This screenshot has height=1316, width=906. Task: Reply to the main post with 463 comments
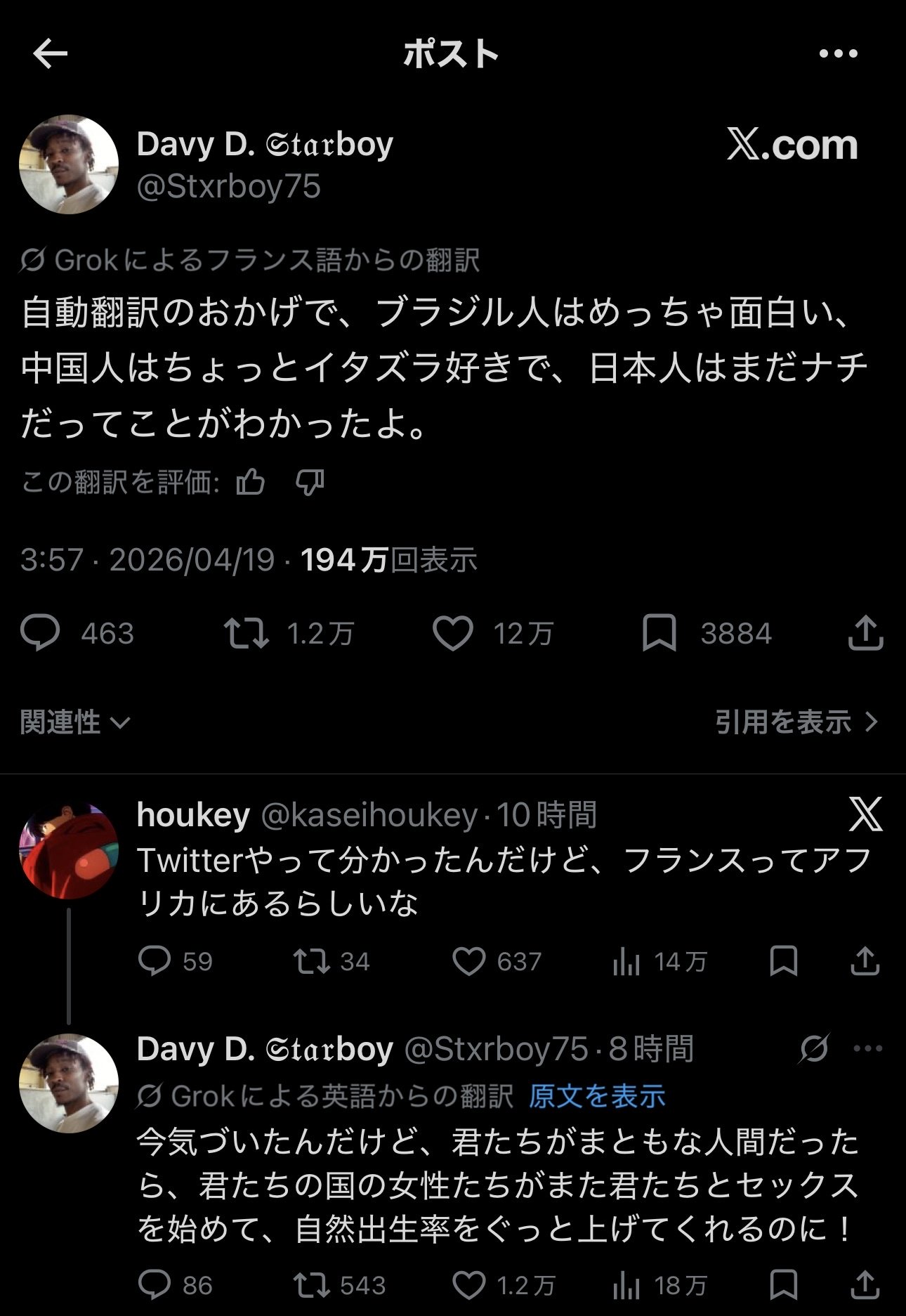(41, 632)
